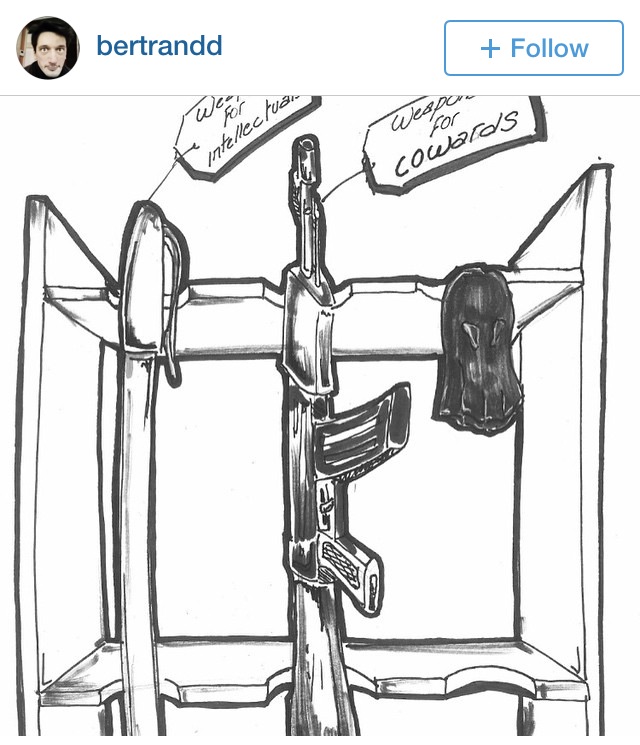Follow the bertrandd account

click(x=533, y=48)
